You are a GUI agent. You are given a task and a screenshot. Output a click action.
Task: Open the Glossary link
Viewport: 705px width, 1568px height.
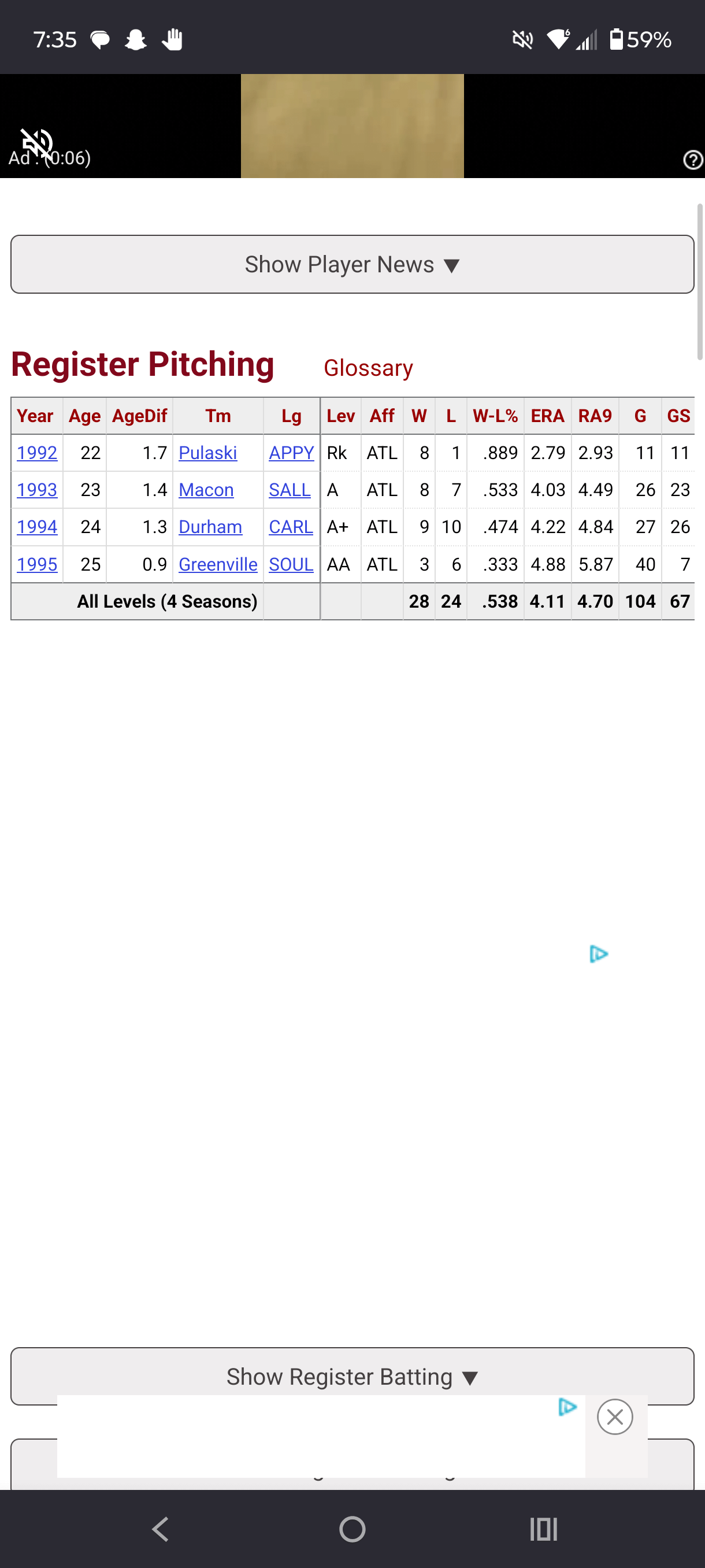click(x=368, y=368)
